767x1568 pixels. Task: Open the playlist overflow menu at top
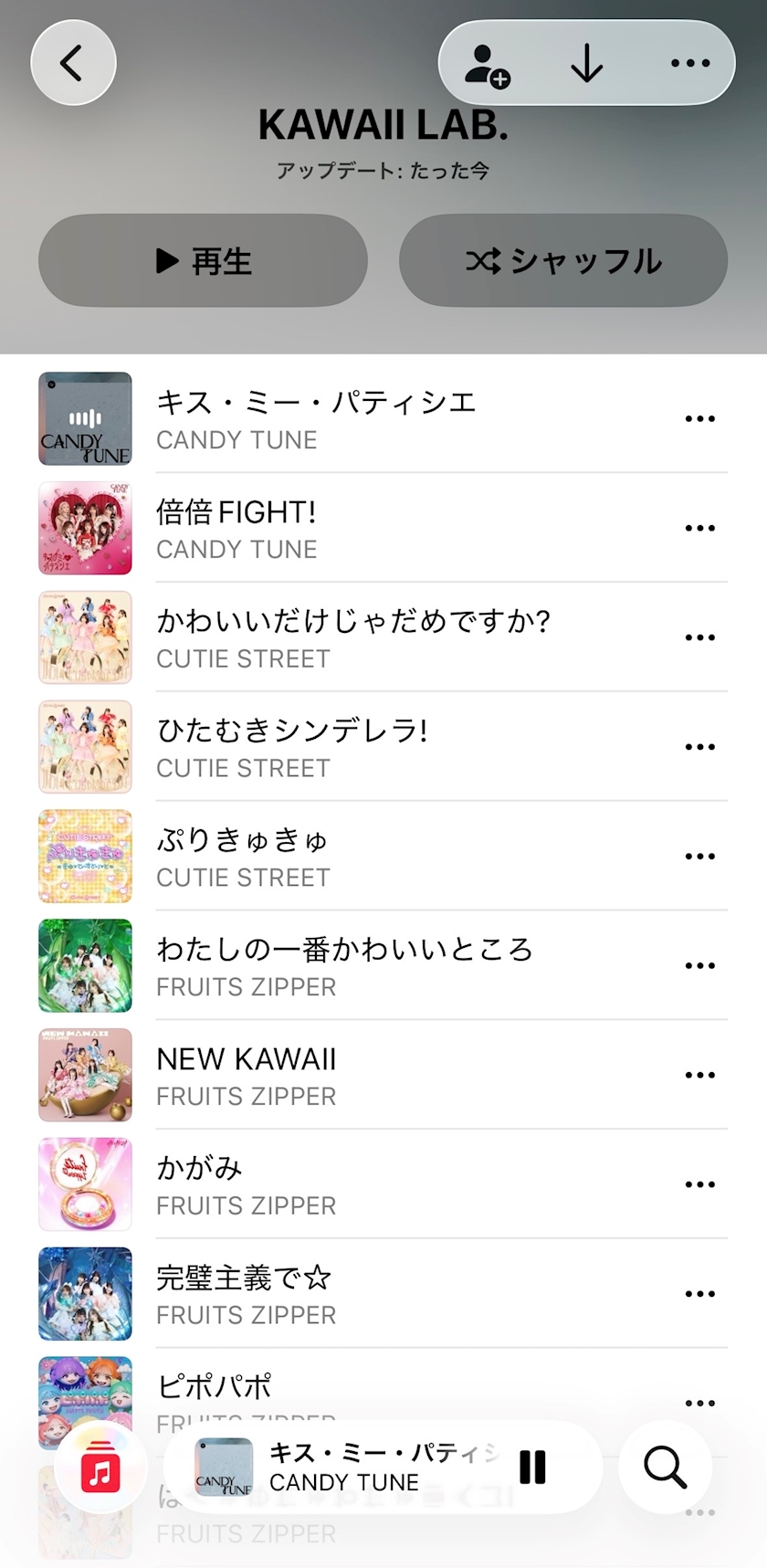(x=689, y=64)
